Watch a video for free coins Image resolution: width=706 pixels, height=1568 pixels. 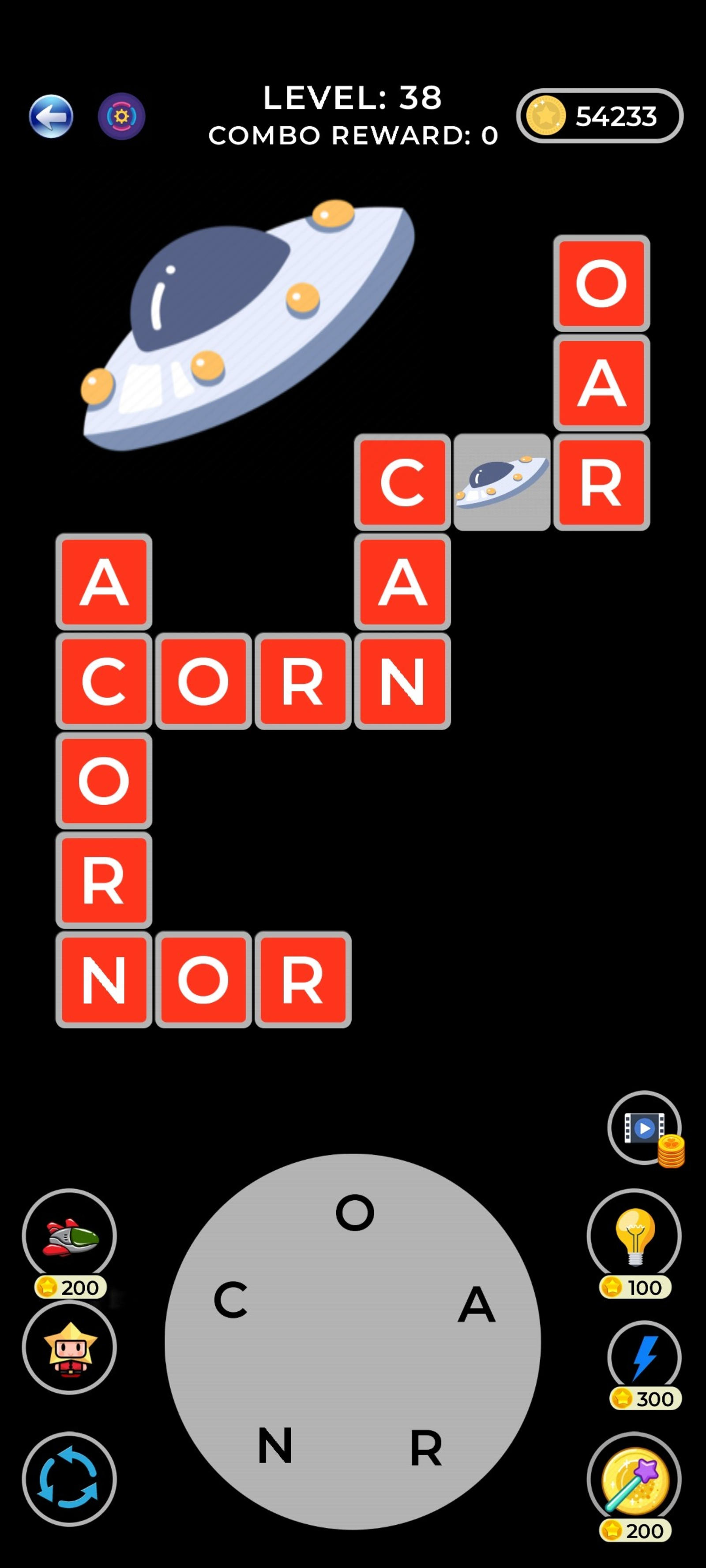645,1128
